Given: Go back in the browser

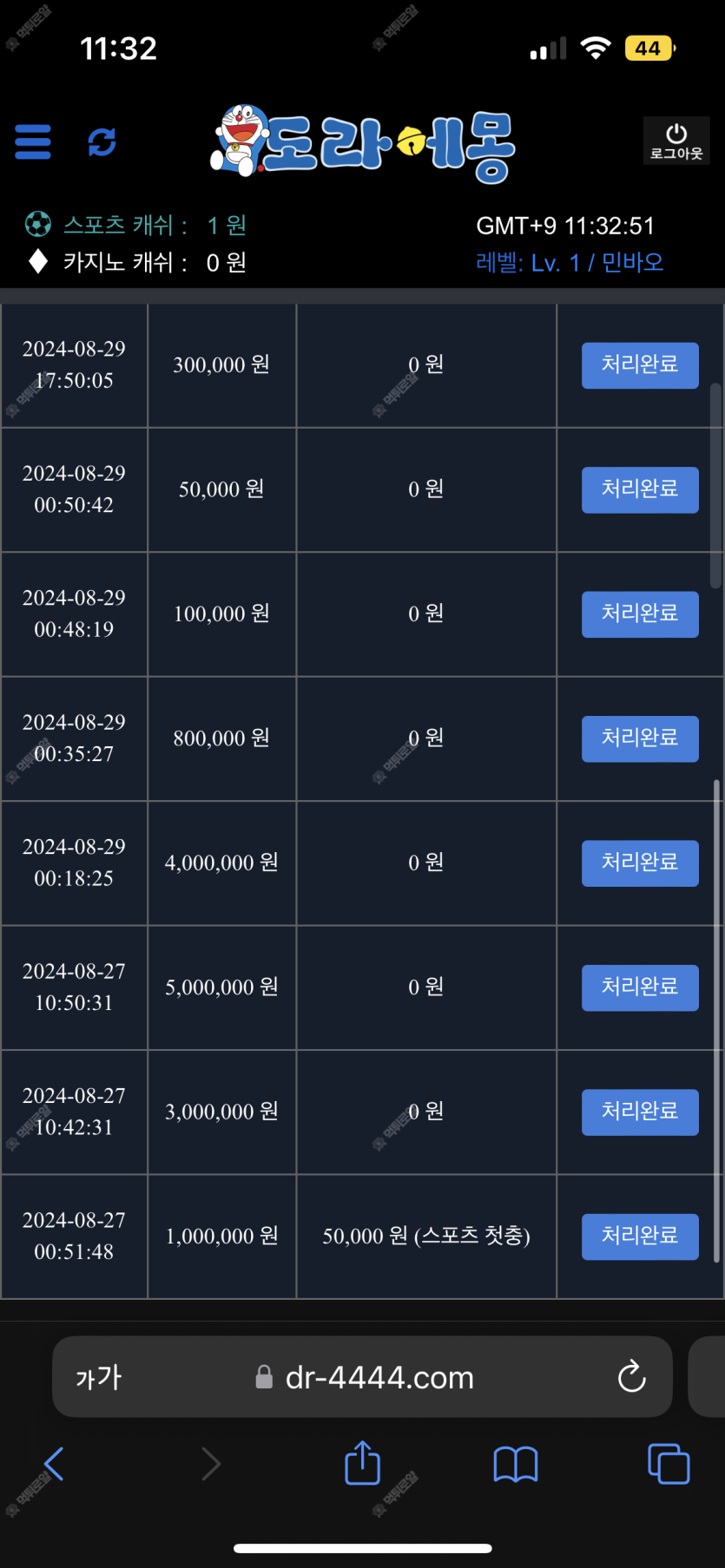Looking at the screenshot, I should (54, 1464).
